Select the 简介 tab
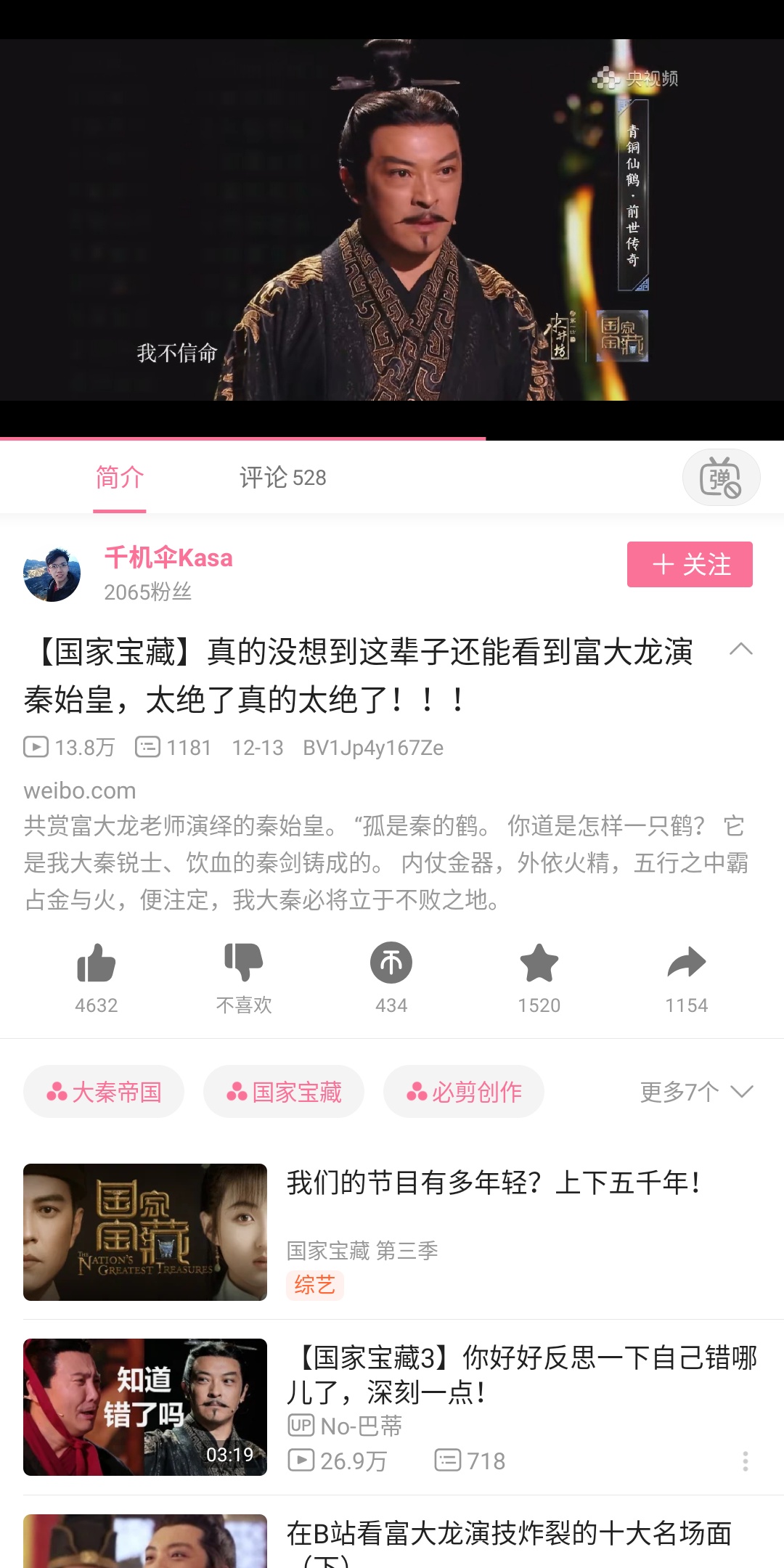The image size is (784, 1568). tap(120, 478)
